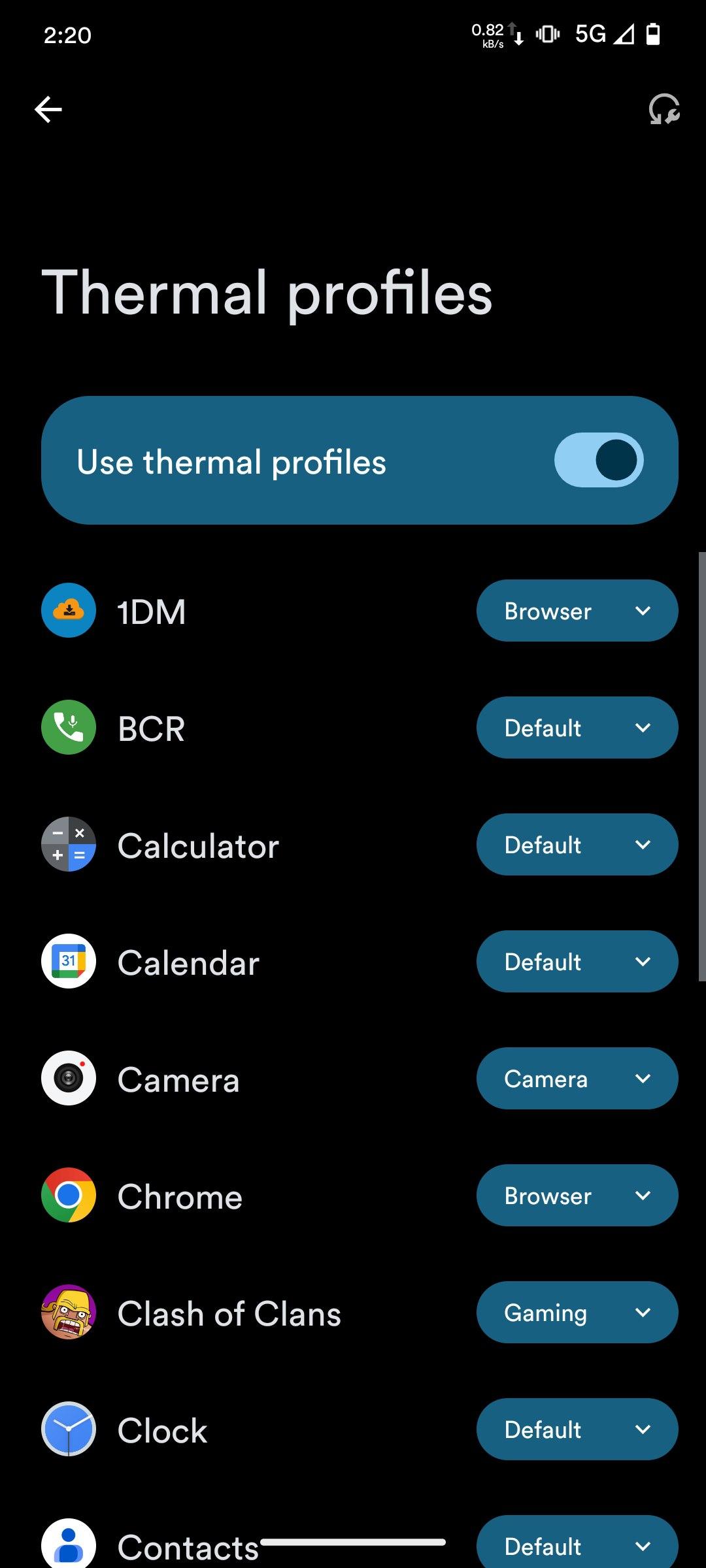Turn off Use thermal profiles
706x1568 pixels.
click(598, 460)
